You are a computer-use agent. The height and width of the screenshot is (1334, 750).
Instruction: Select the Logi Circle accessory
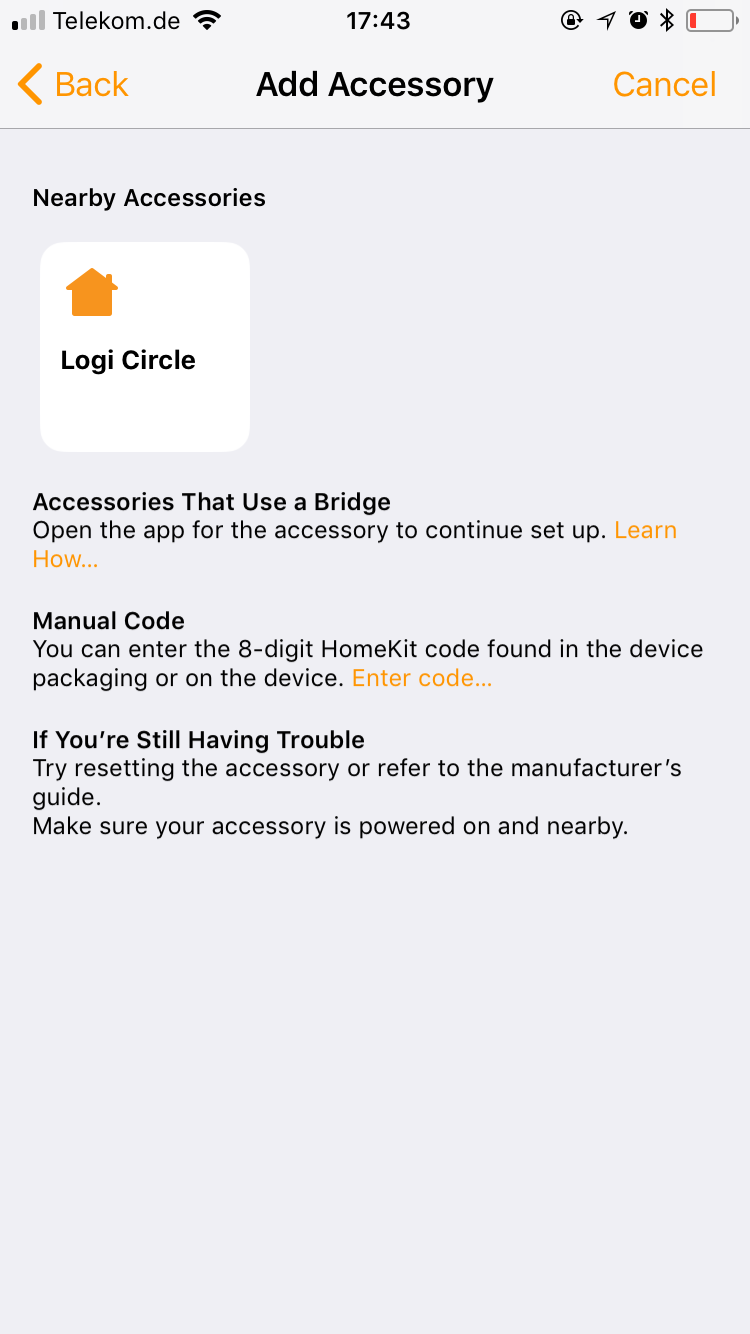[145, 346]
